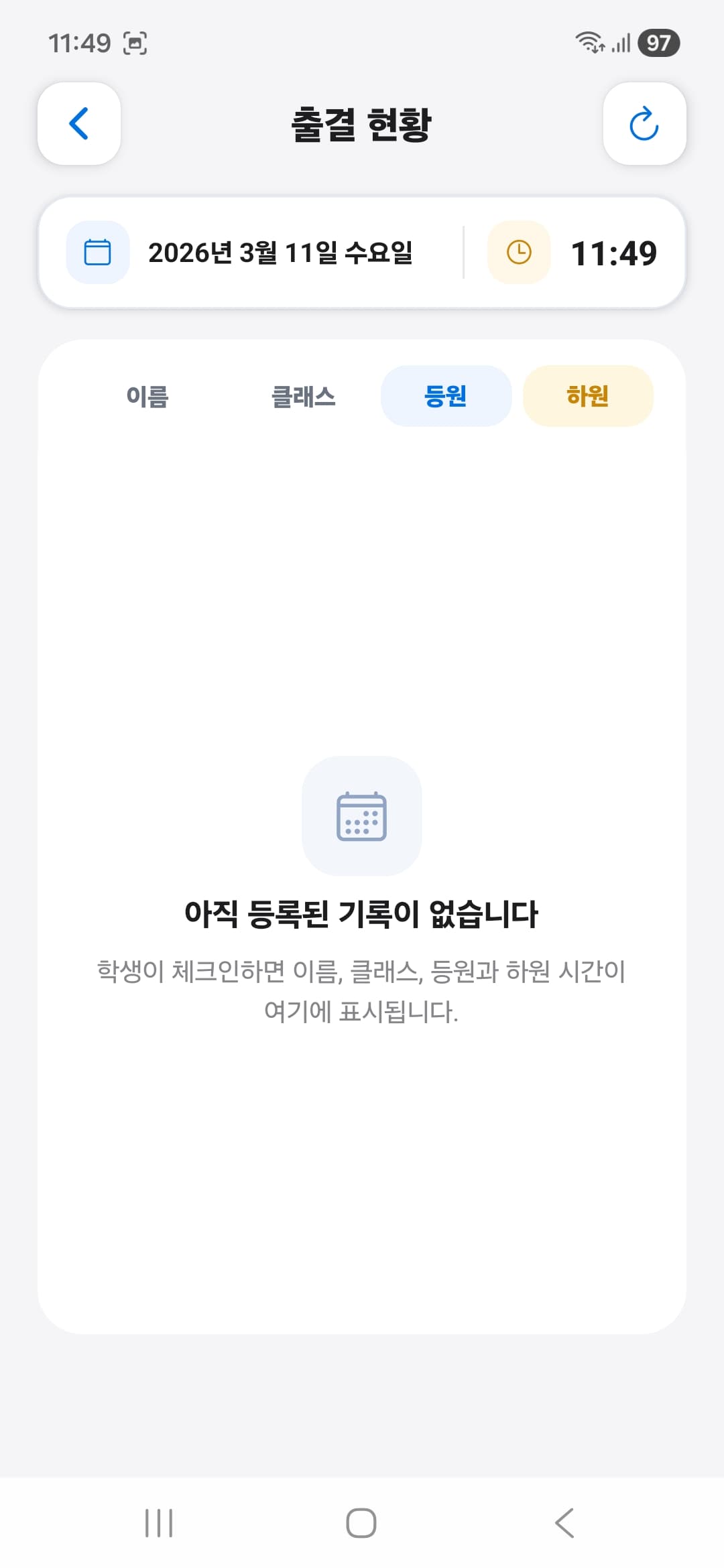Toggle the 등원 check-in filter pill
The image size is (724, 1568).
pos(445,396)
